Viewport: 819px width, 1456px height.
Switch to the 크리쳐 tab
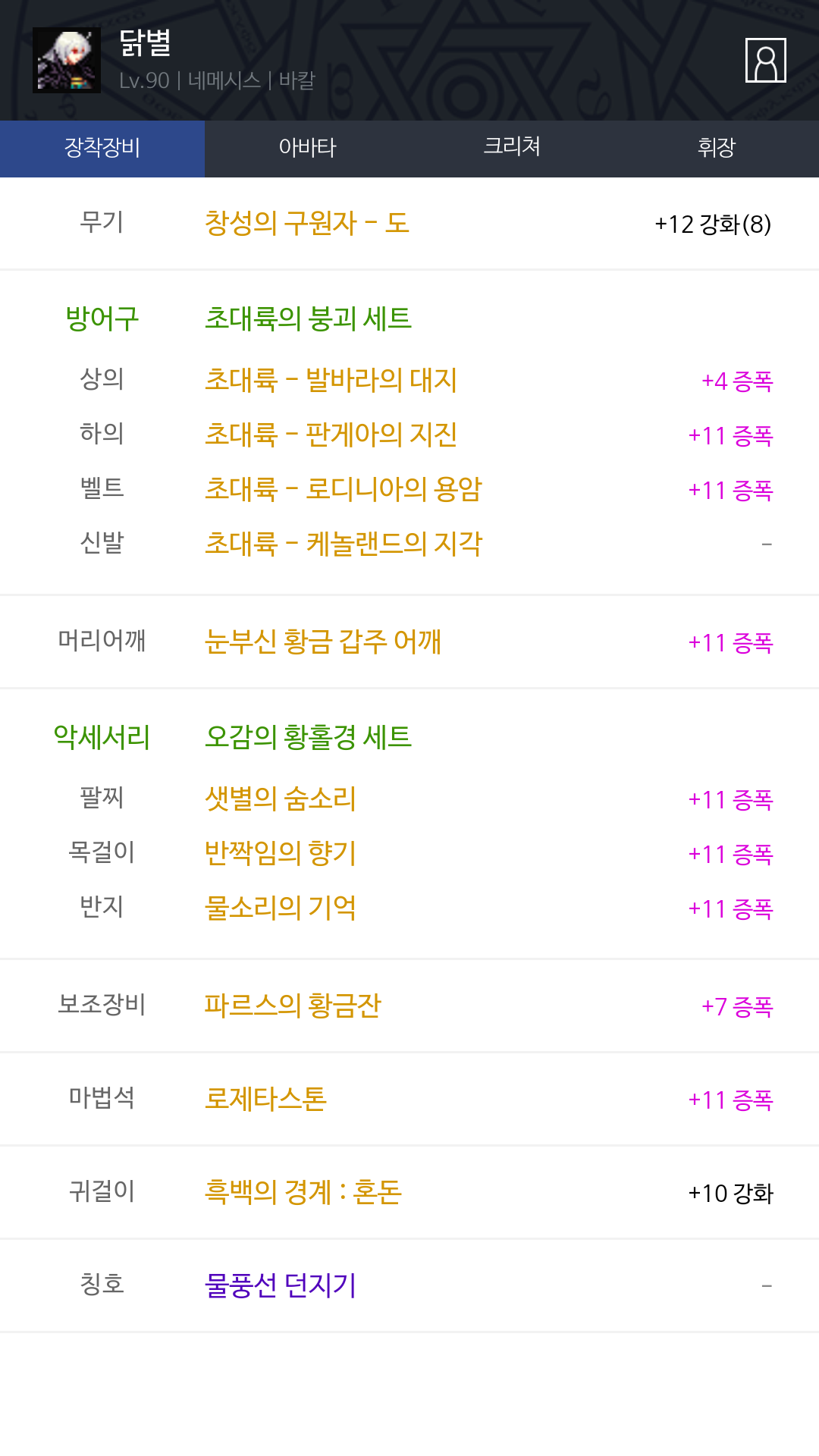tap(512, 149)
